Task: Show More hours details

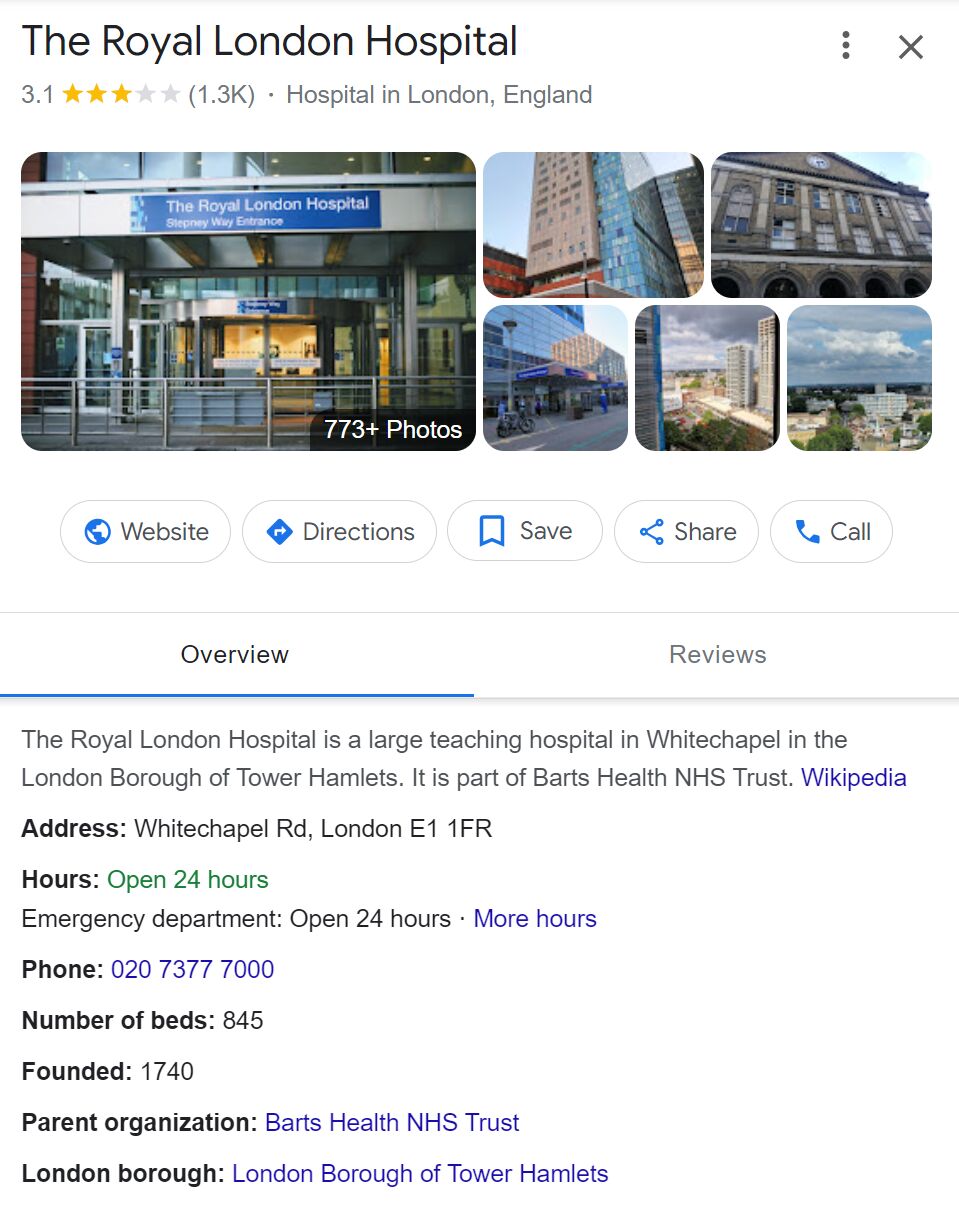Action: tap(534, 918)
